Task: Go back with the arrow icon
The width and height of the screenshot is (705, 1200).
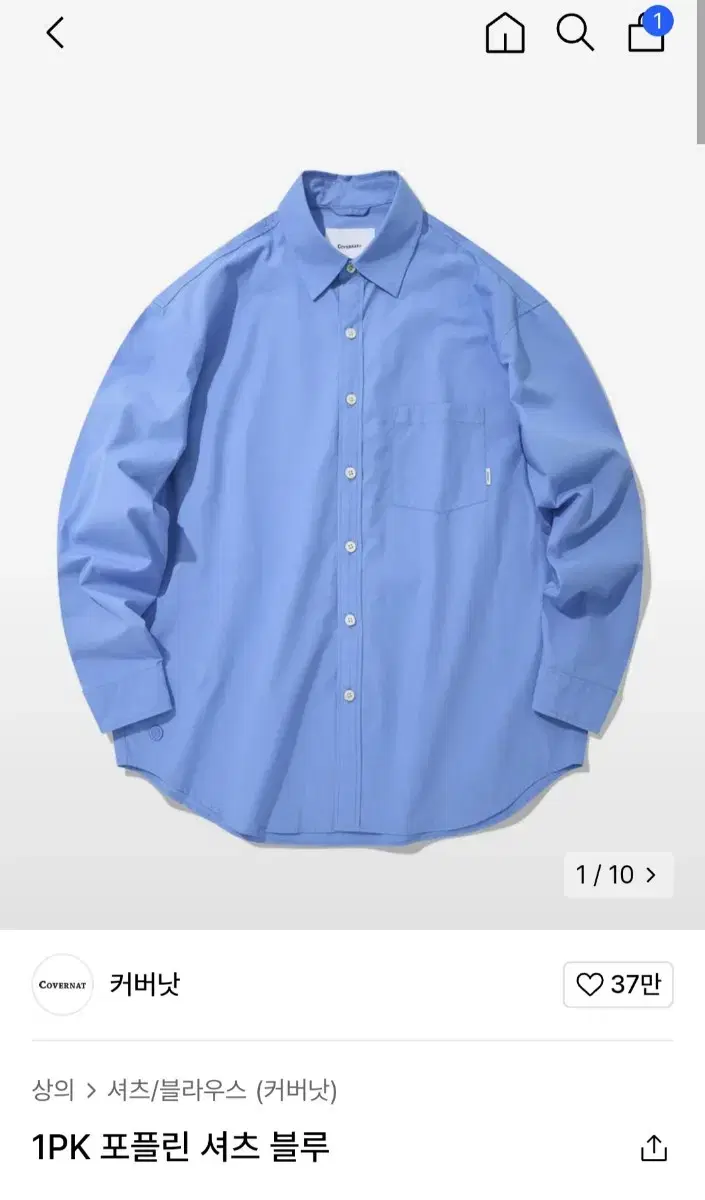Action: (x=55, y=33)
